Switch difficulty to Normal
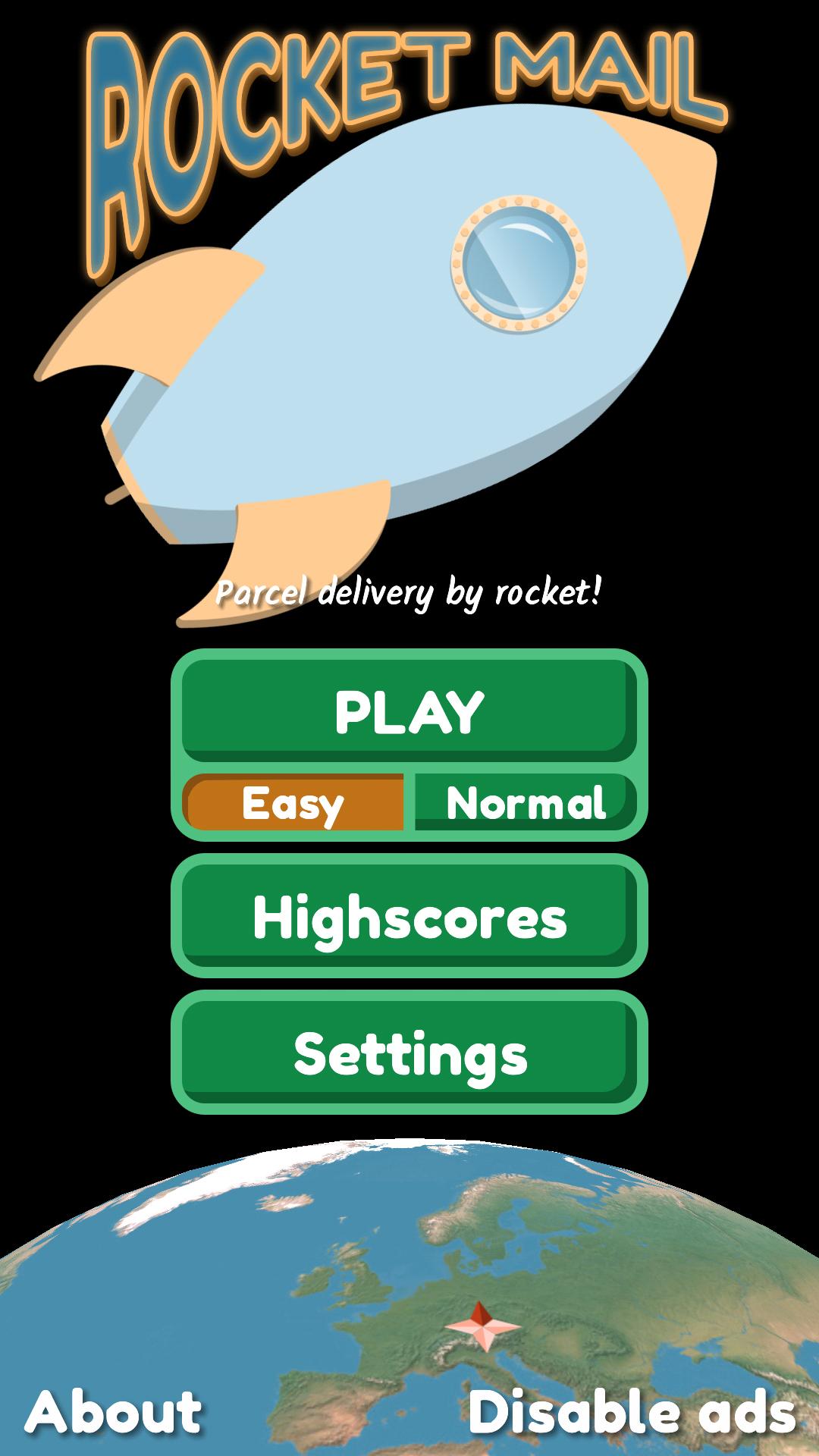Viewport: 819px width, 1456px height. coord(525,803)
